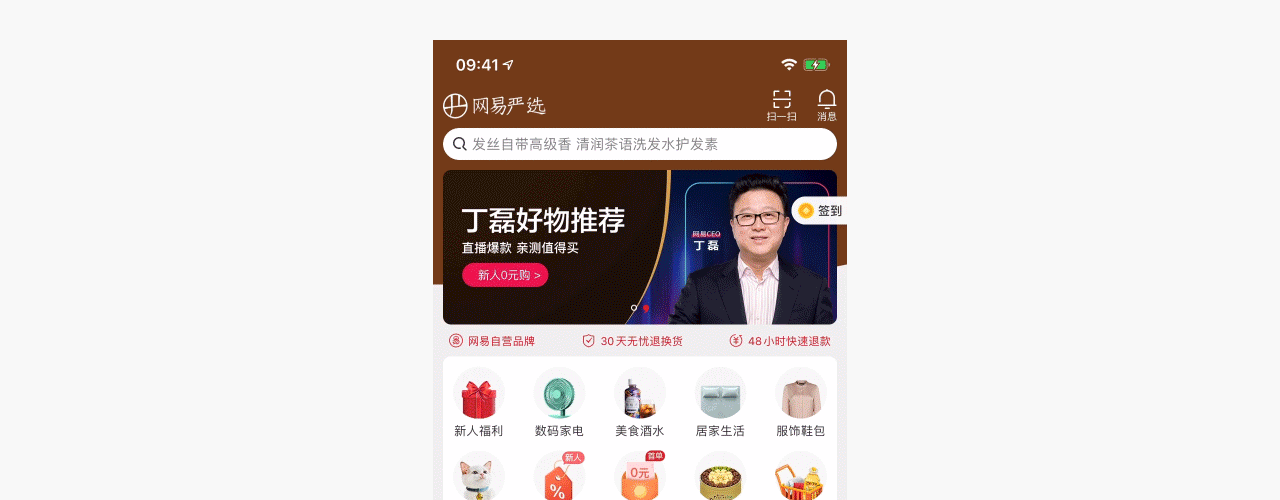Tap the 新人0元购 button
This screenshot has width=1280, height=500.
(505, 275)
